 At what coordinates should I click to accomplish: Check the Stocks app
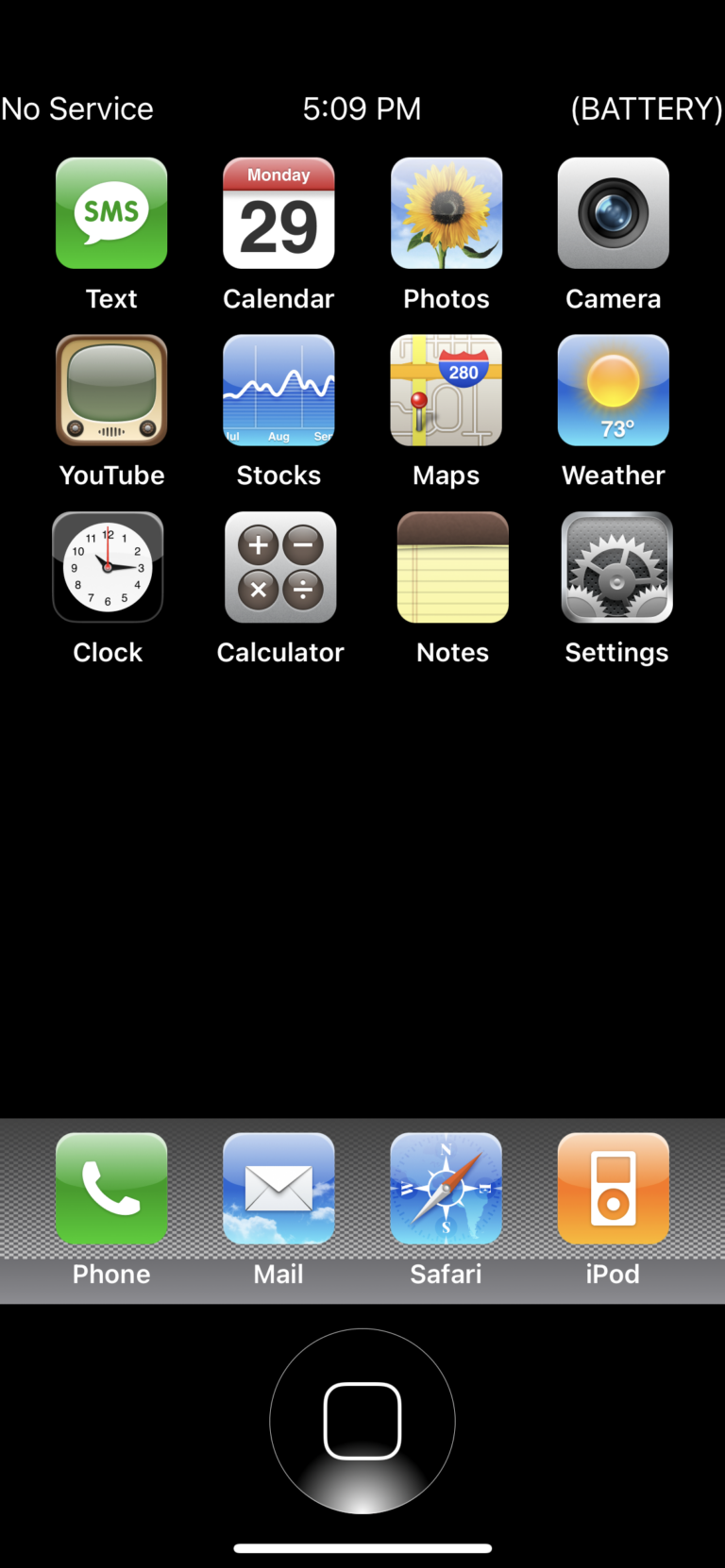click(x=278, y=391)
